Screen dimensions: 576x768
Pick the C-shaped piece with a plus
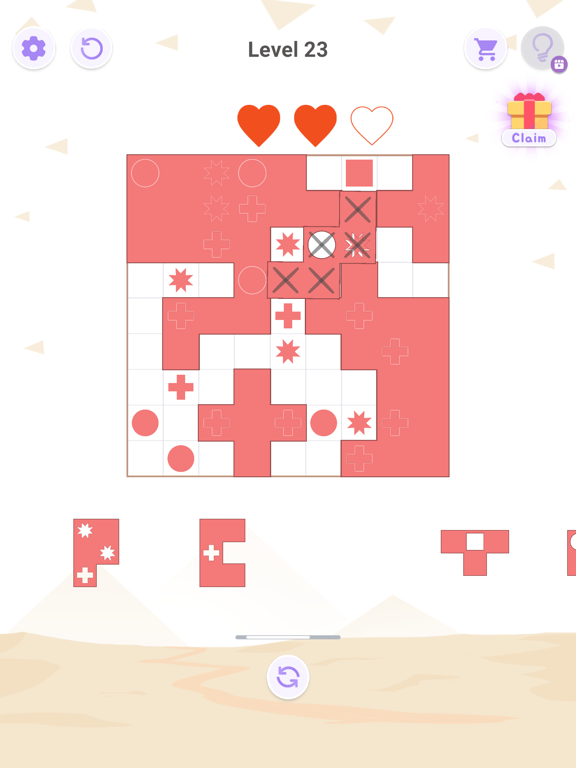pyautogui.click(x=222, y=552)
